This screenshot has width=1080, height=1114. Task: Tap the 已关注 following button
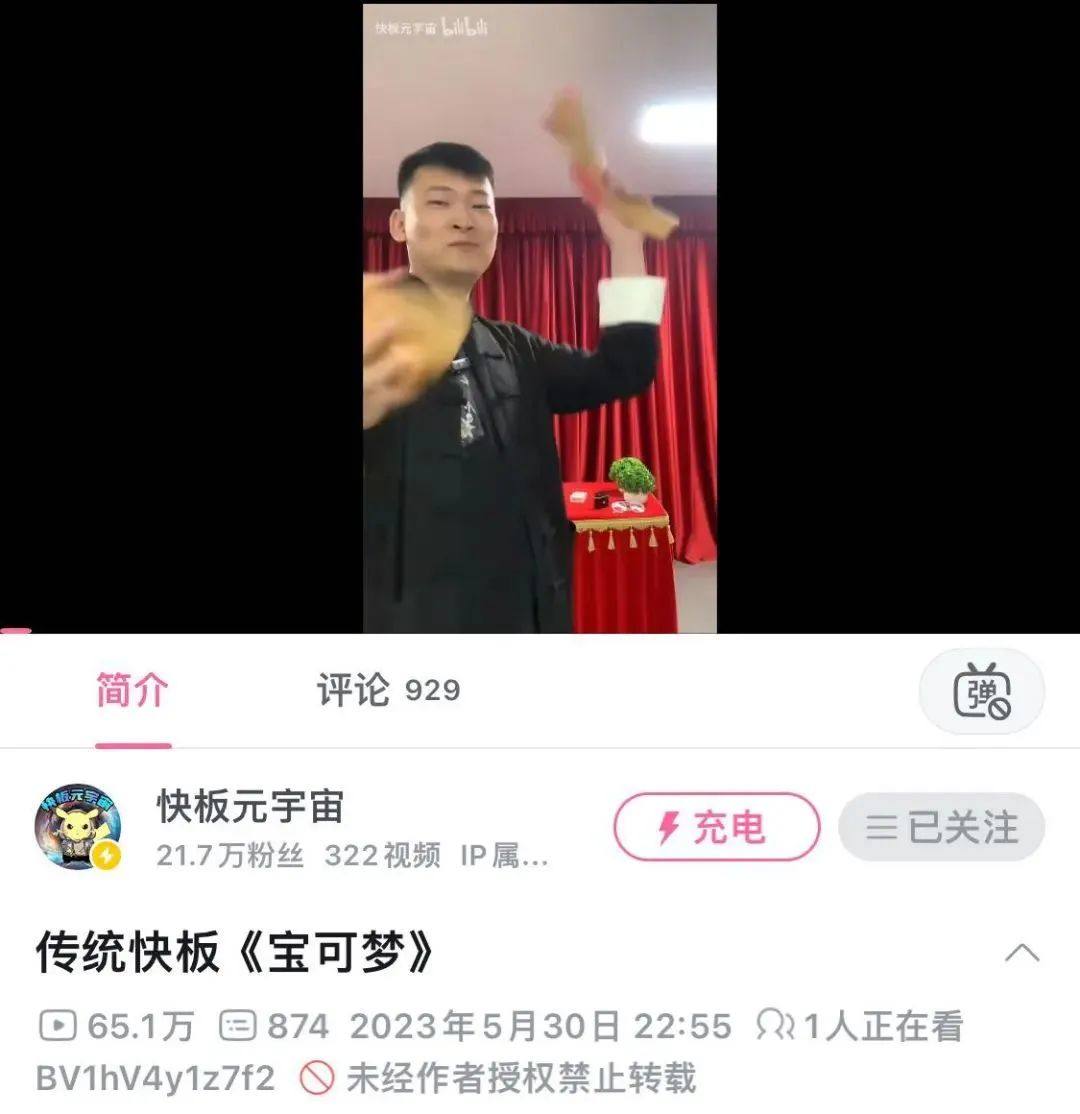(941, 827)
